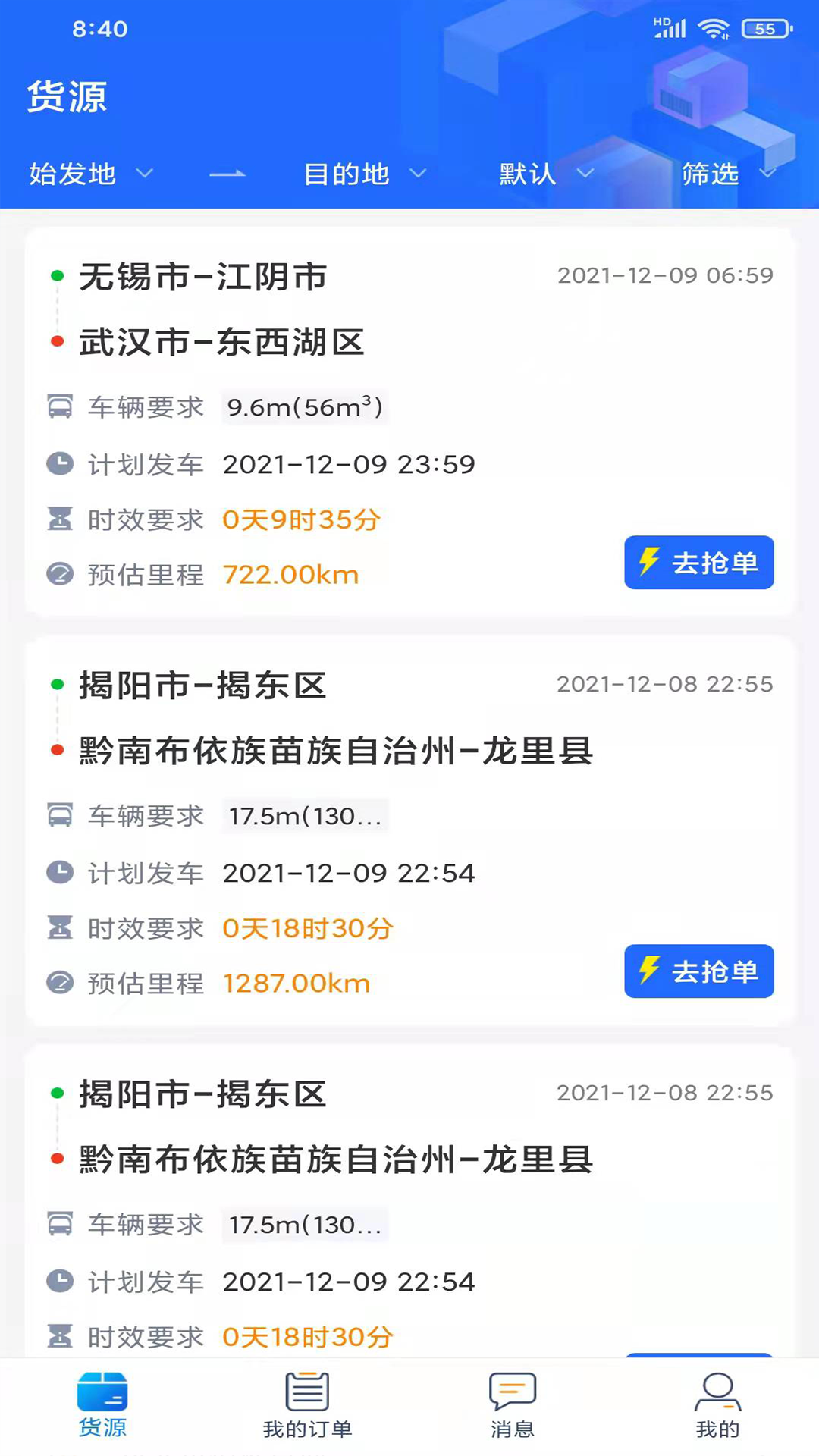Tap the clock icon next to 计划发车
This screenshot has width=819, height=1456.
[x=61, y=463]
